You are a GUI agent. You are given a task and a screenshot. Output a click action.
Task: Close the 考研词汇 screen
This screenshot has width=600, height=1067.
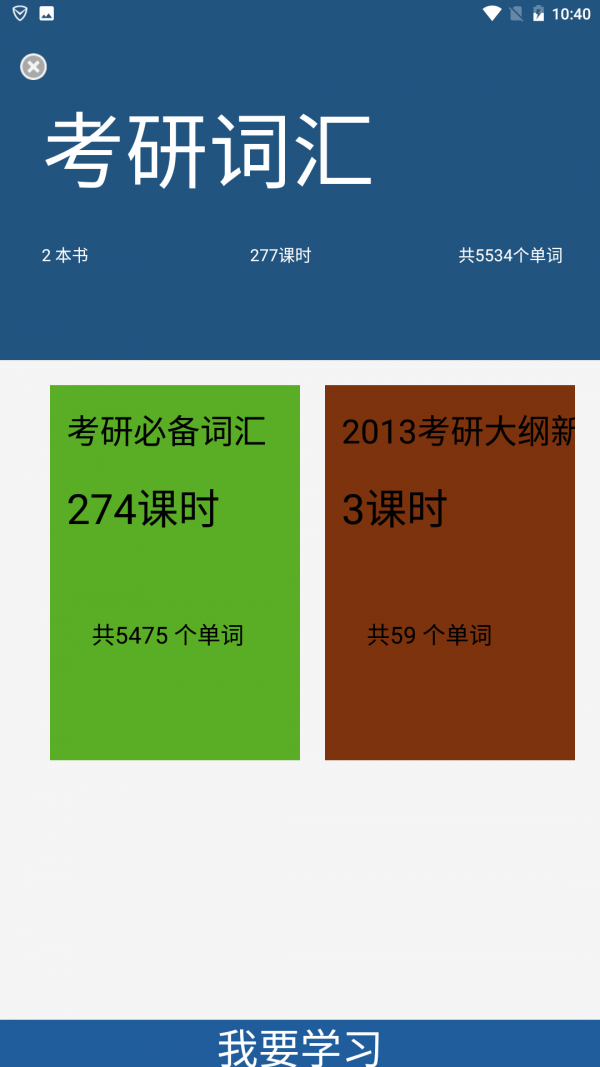point(34,67)
